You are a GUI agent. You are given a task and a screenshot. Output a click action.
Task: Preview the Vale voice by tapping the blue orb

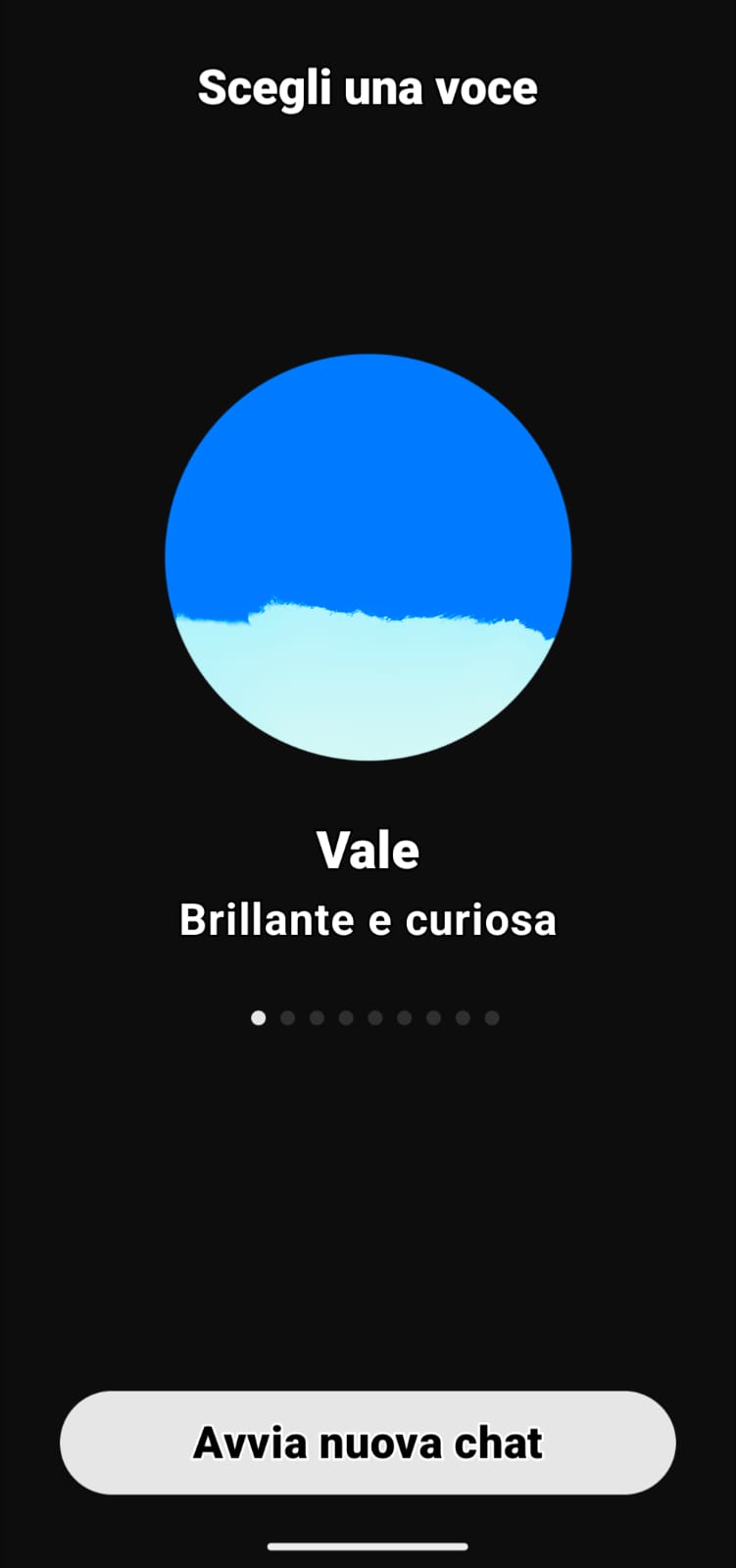pos(368,557)
